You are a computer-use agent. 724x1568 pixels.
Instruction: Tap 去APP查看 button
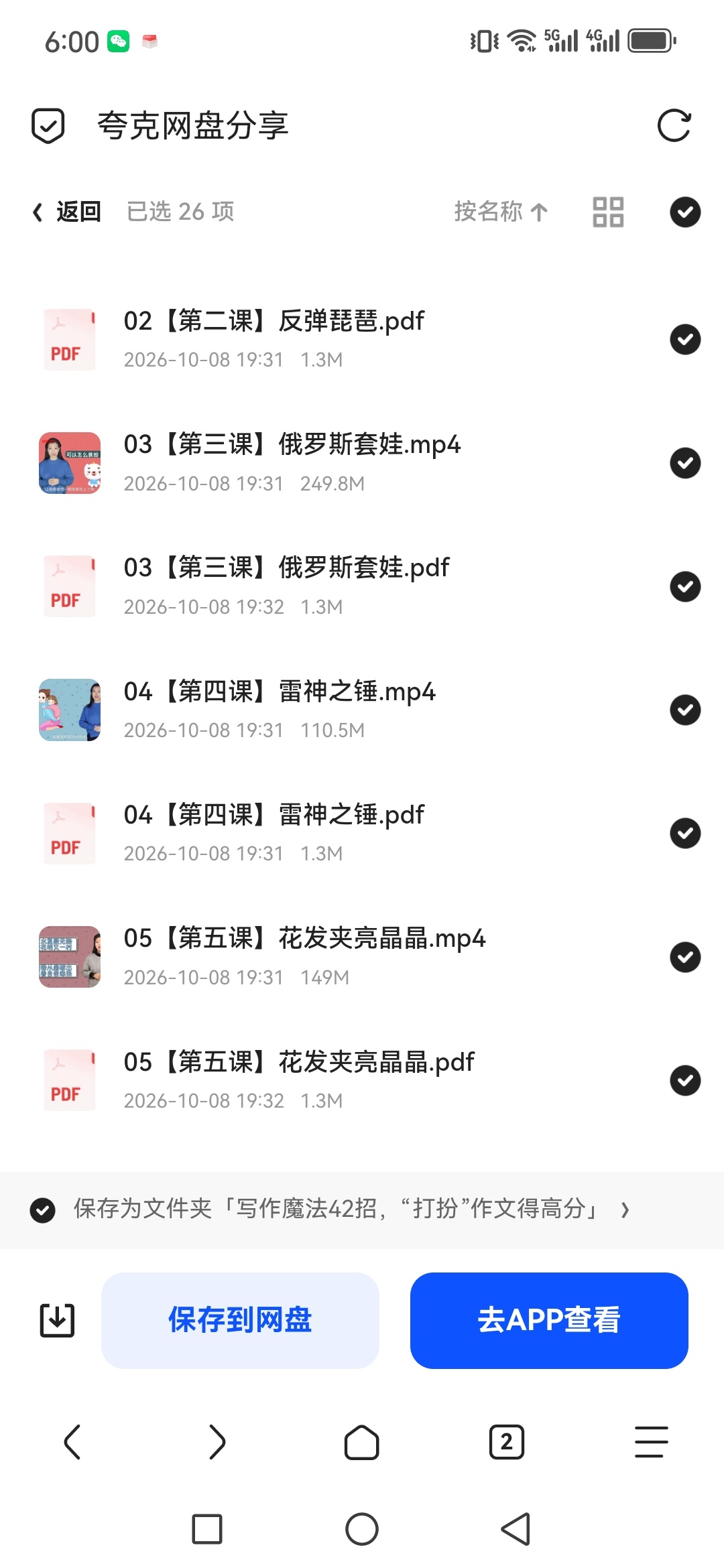(549, 1320)
